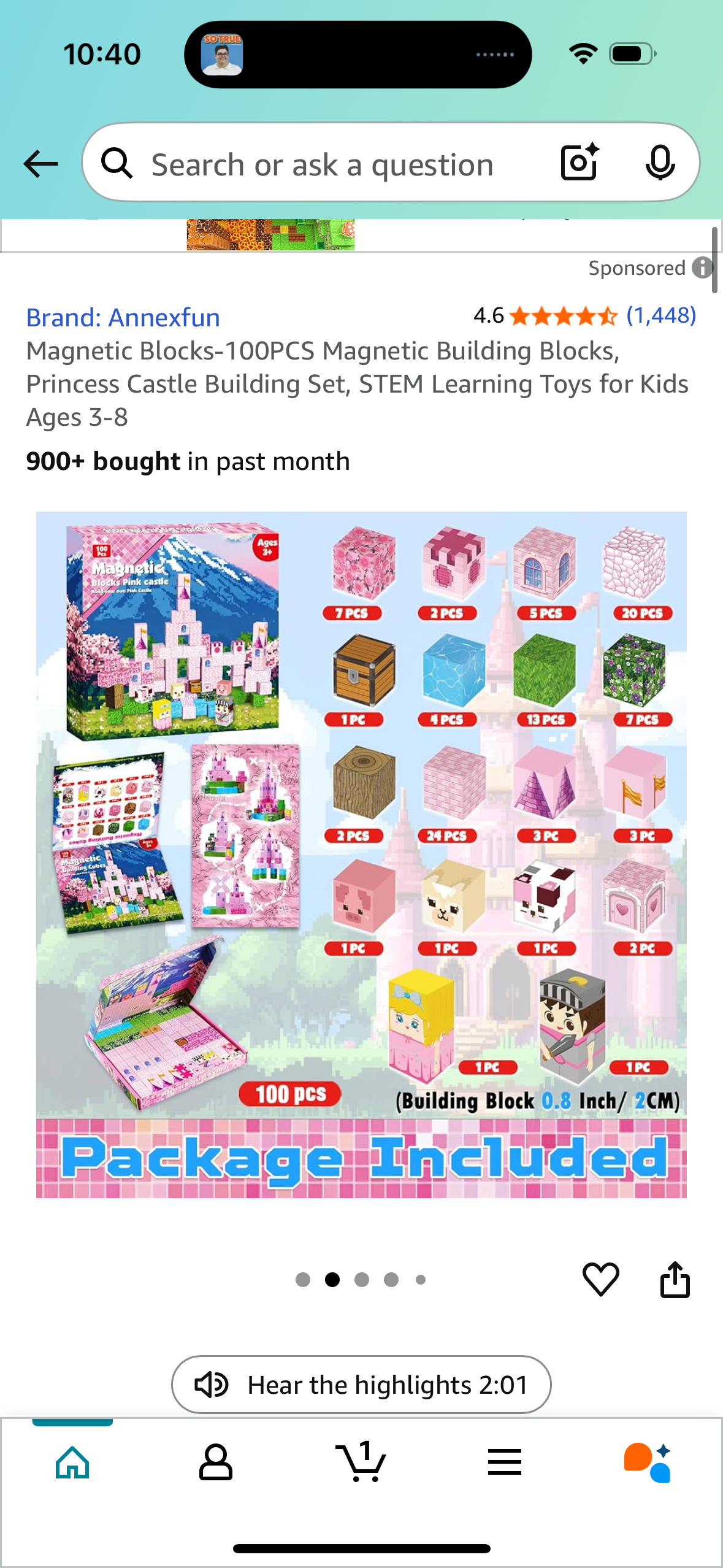Open the search or ask a question field
Screen dimensions: 723x1568
pyautogui.click(x=322, y=164)
